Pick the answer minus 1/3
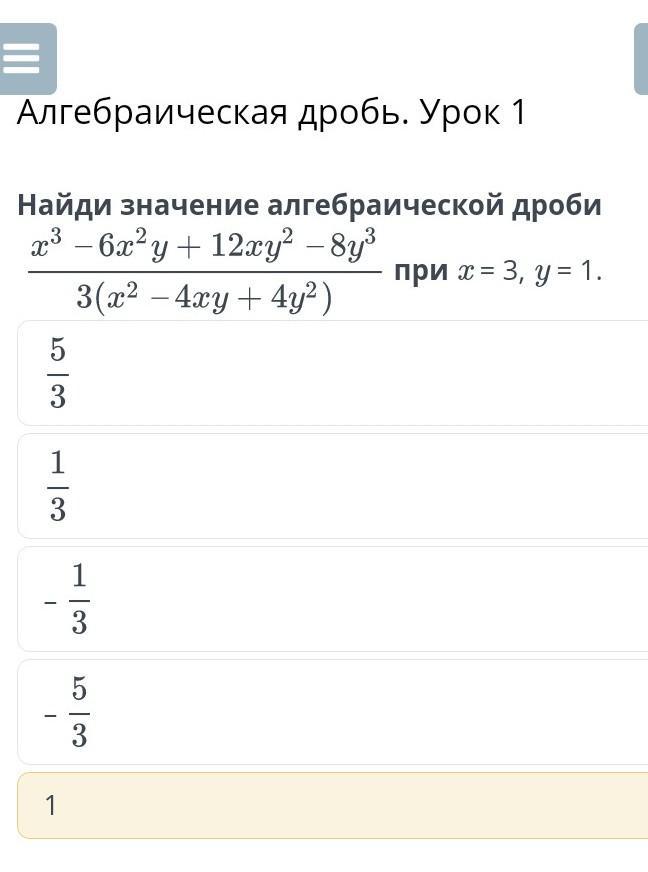 tap(330, 599)
